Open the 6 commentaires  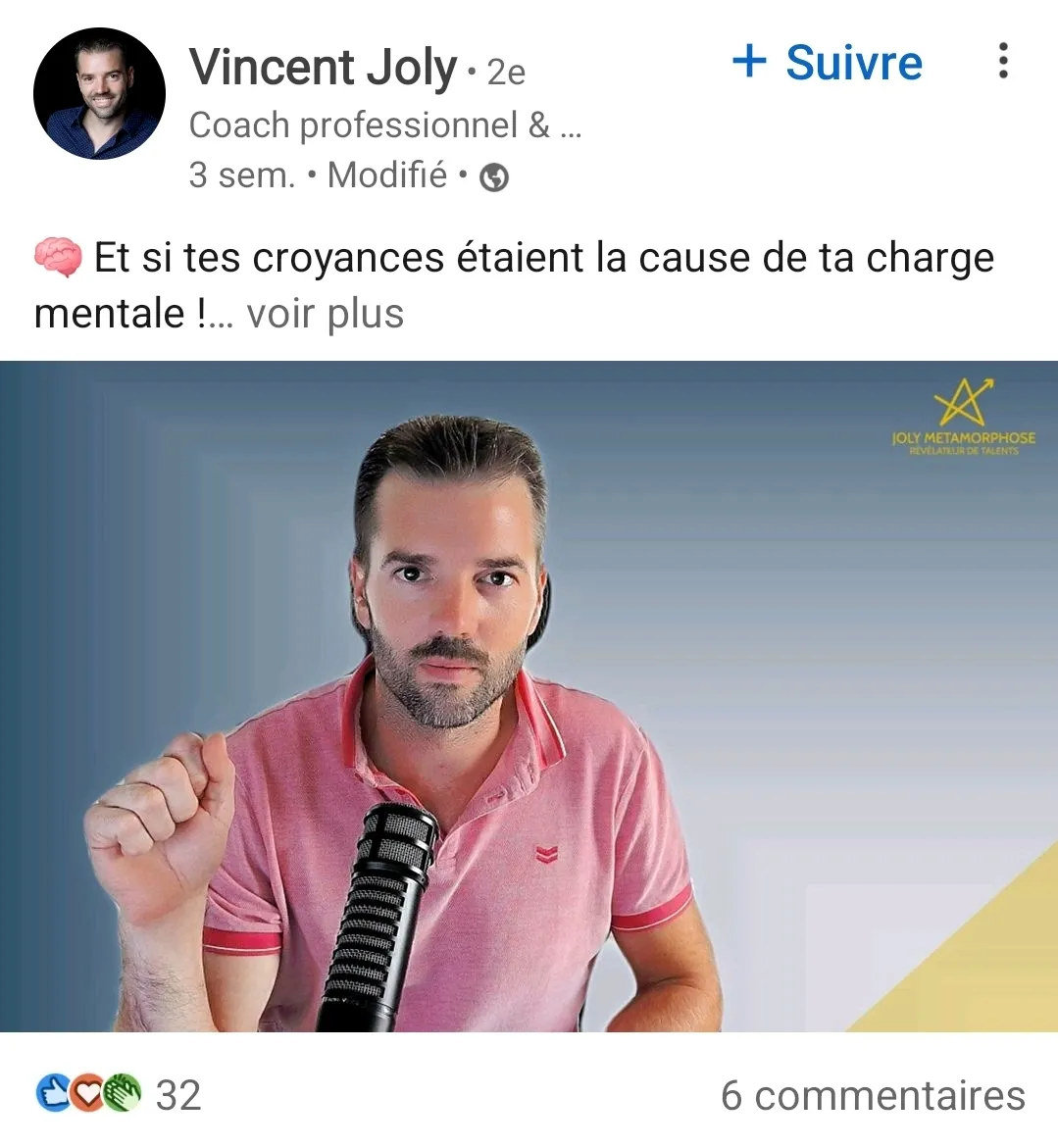click(872, 1095)
